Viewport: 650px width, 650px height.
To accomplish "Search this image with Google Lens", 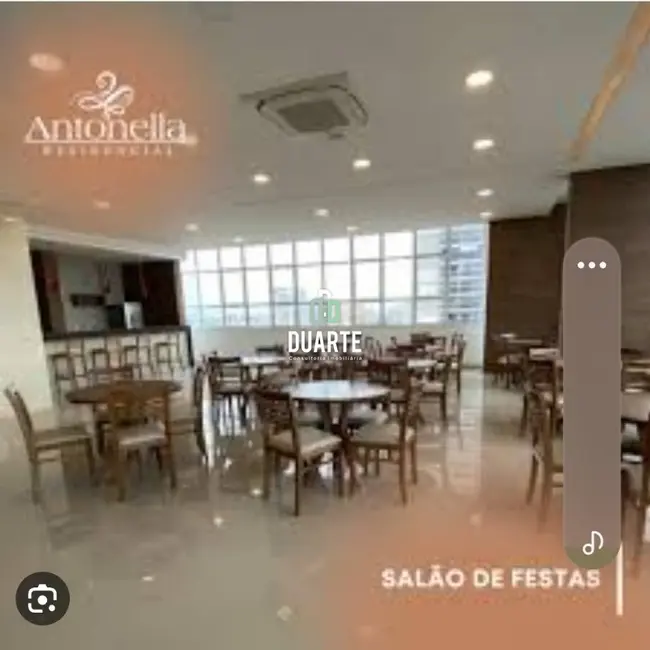I will coord(42,598).
